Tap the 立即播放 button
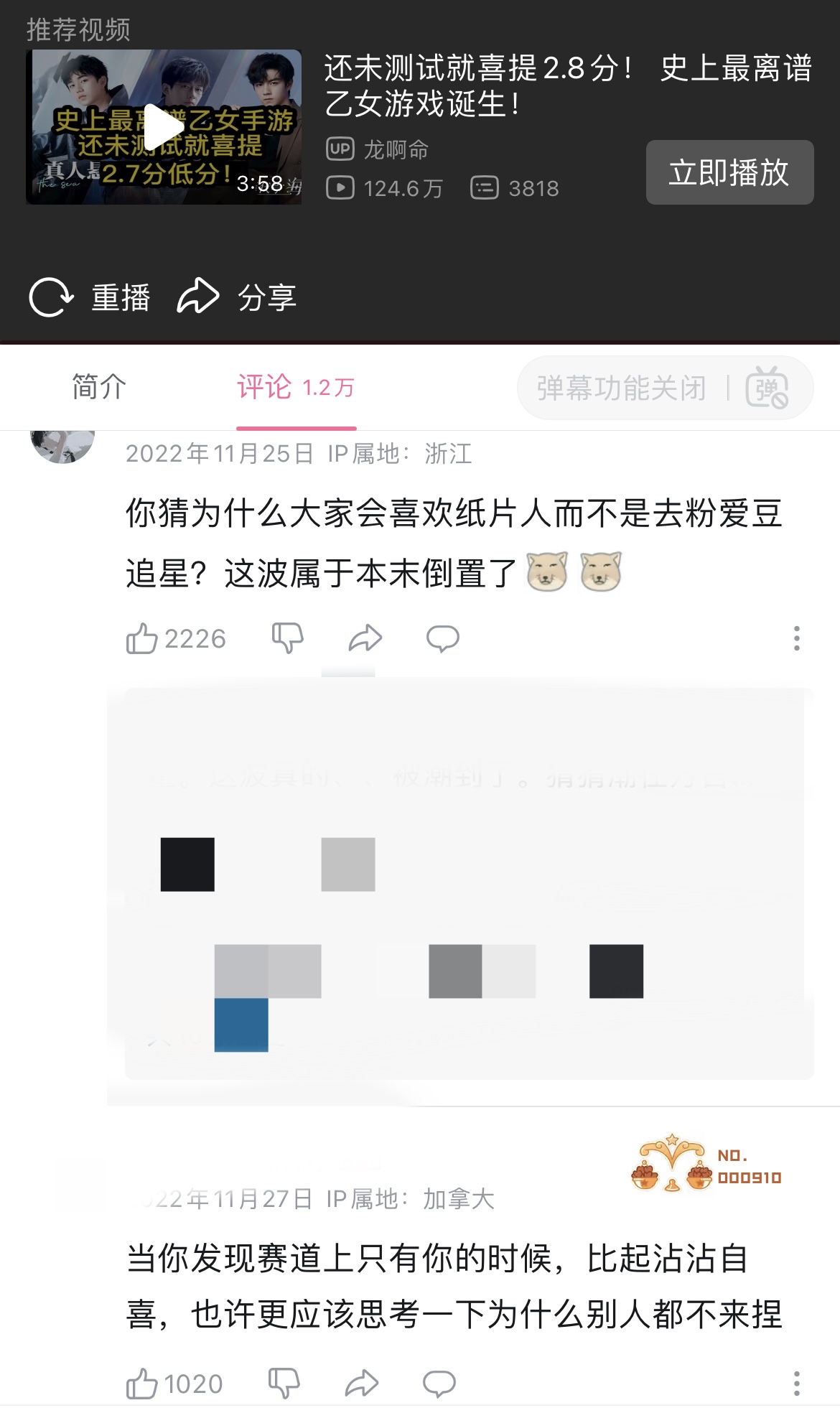840x1408 pixels. coord(729,172)
